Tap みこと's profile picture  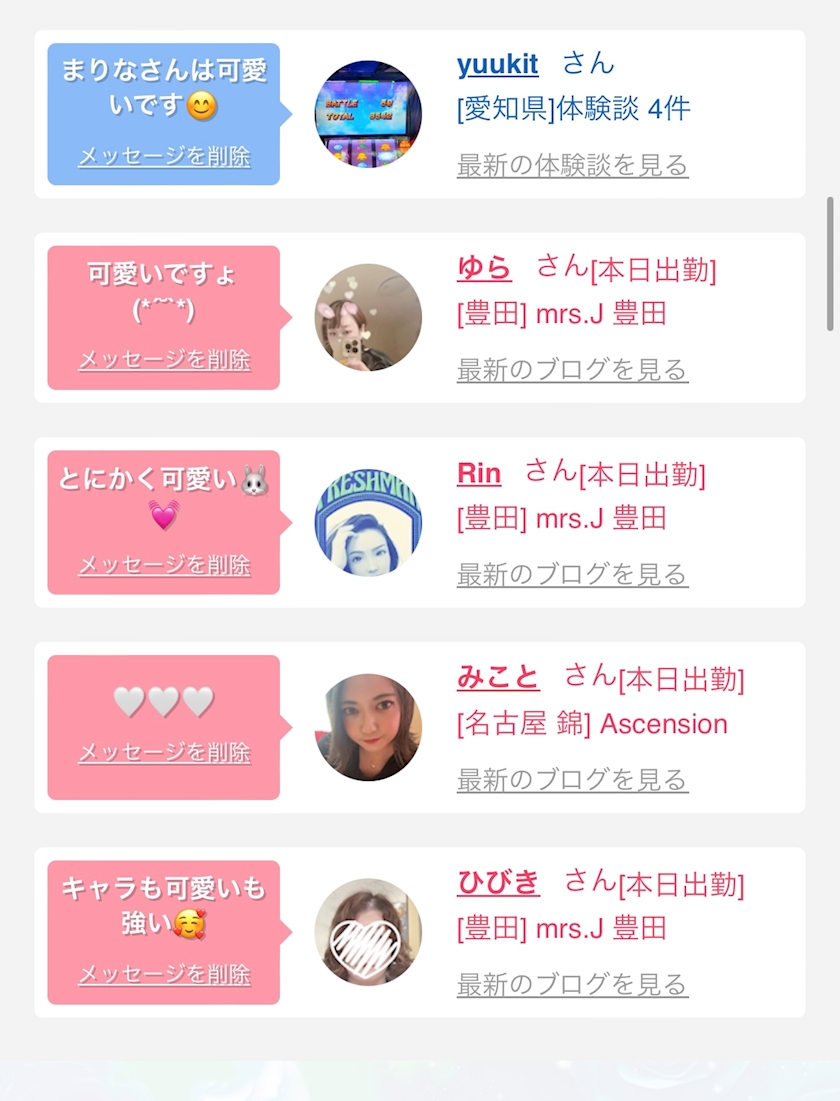point(368,727)
